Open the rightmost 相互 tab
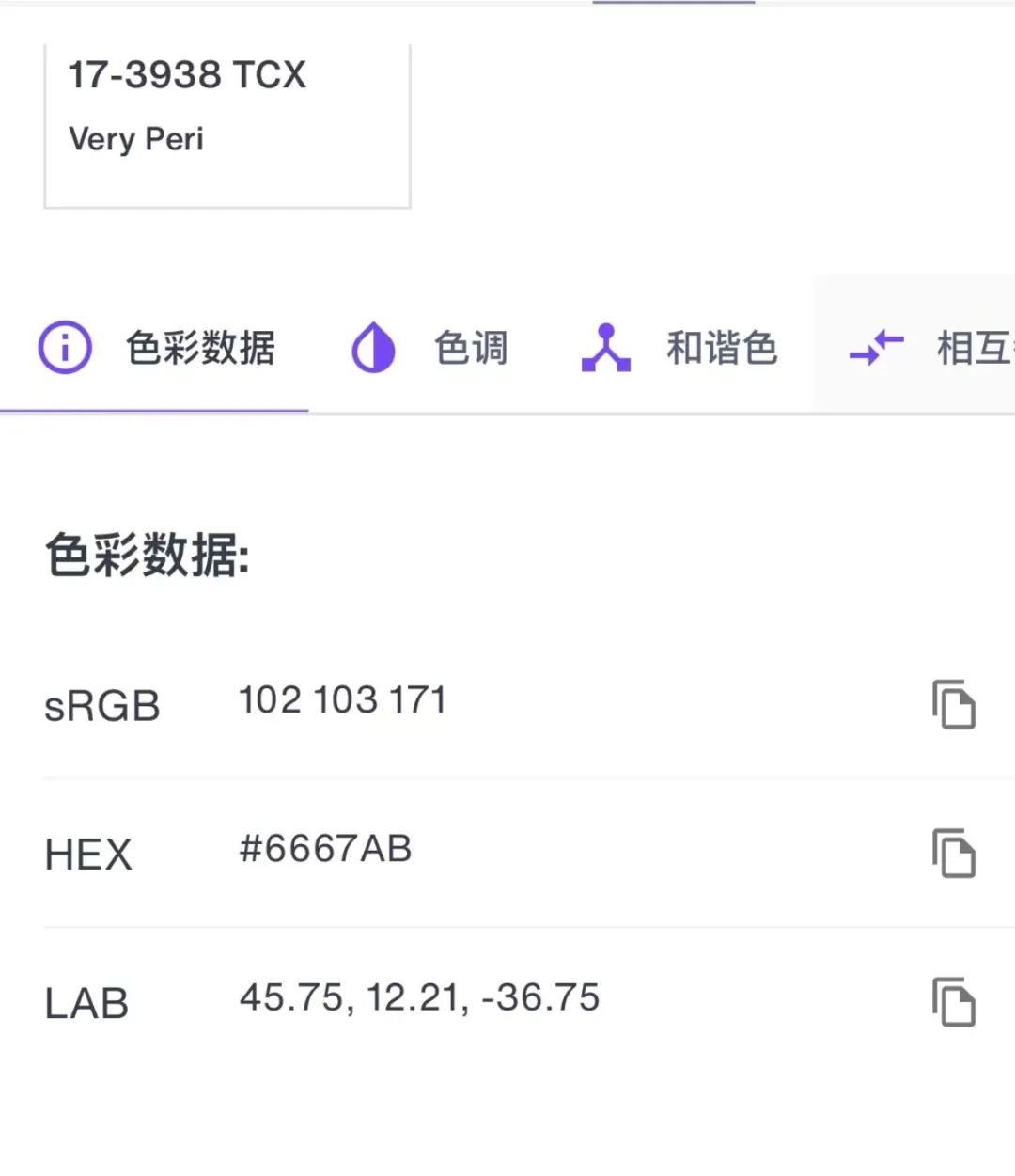The image size is (1015, 1176). coord(973,348)
